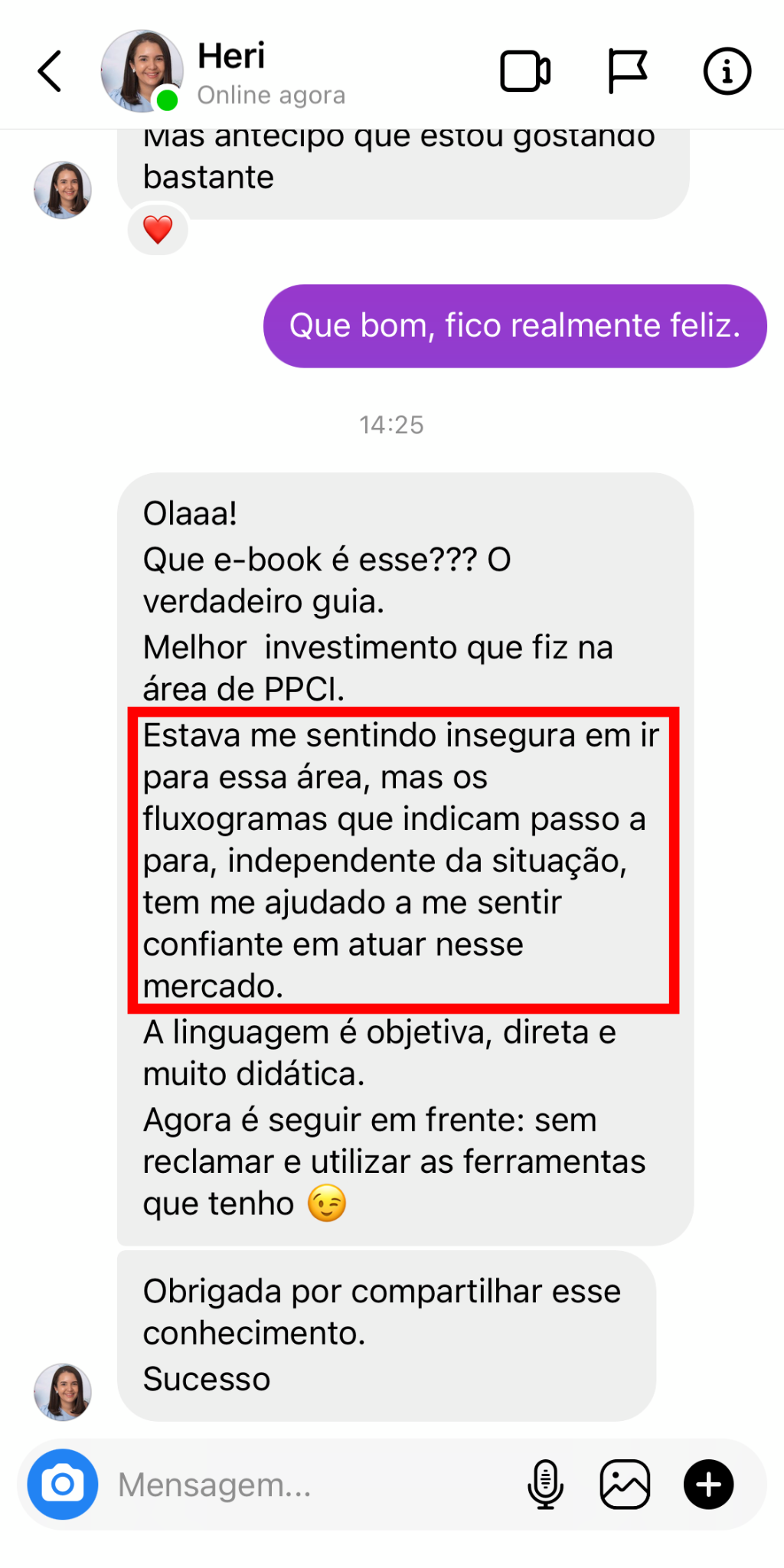Open the camera to send a photo
Viewport: 784px width, 1568px height.
63,1484
